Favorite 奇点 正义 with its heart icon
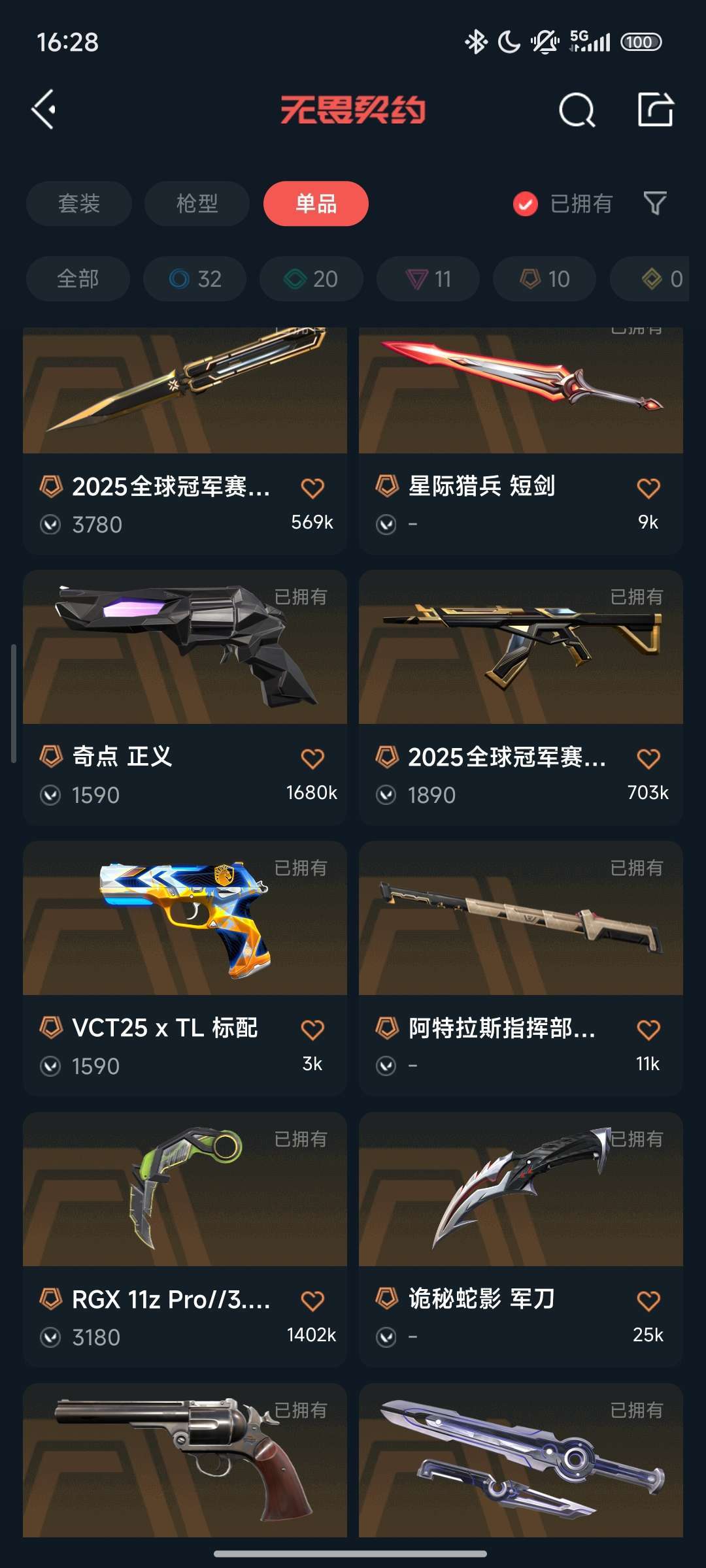 coord(312,759)
